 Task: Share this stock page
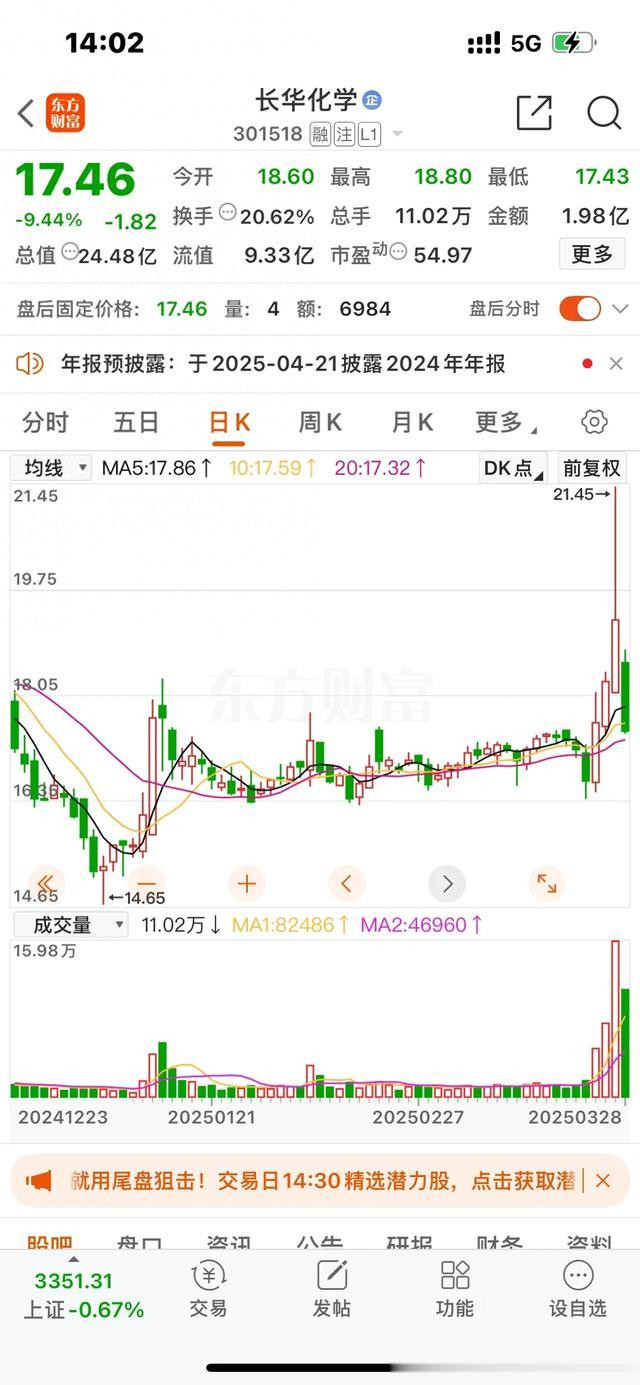click(x=534, y=113)
